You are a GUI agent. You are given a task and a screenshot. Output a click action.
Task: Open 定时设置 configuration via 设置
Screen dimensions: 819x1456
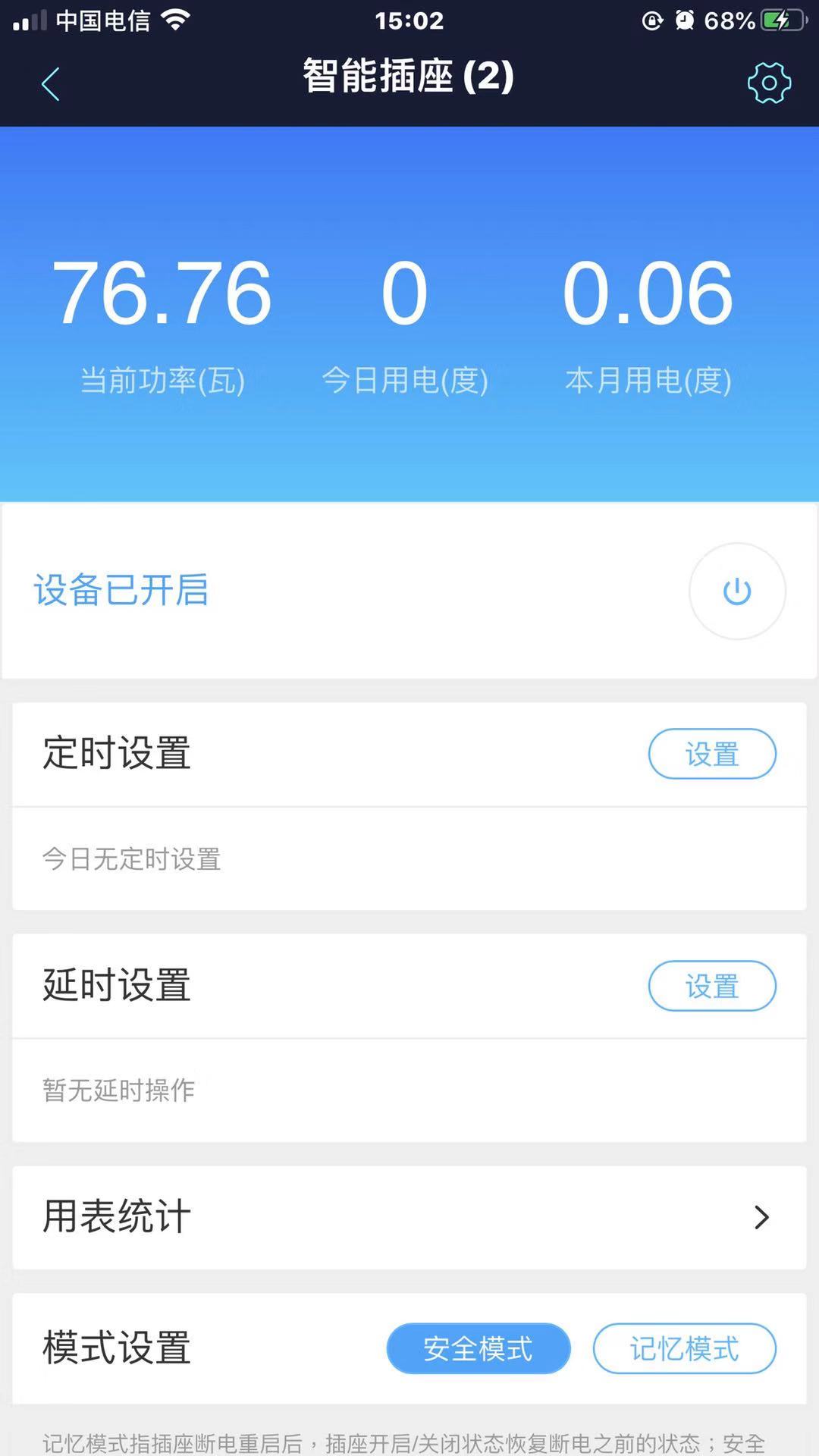pyautogui.click(x=711, y=754)
